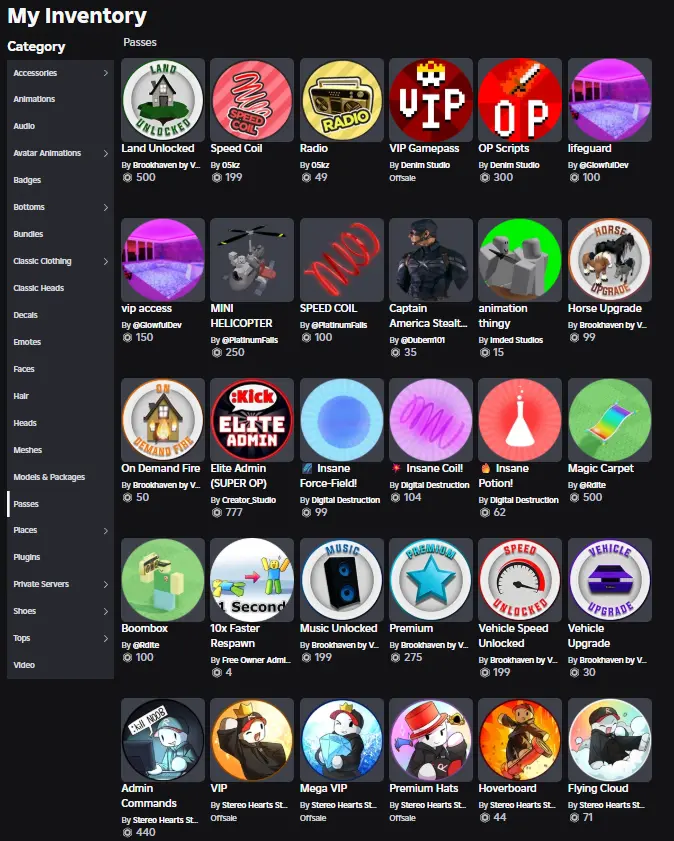The width and height of the screenshot is (674, 841).
Task: View the MINI HELICOPTER pass
Action: [x=252, y=260]
